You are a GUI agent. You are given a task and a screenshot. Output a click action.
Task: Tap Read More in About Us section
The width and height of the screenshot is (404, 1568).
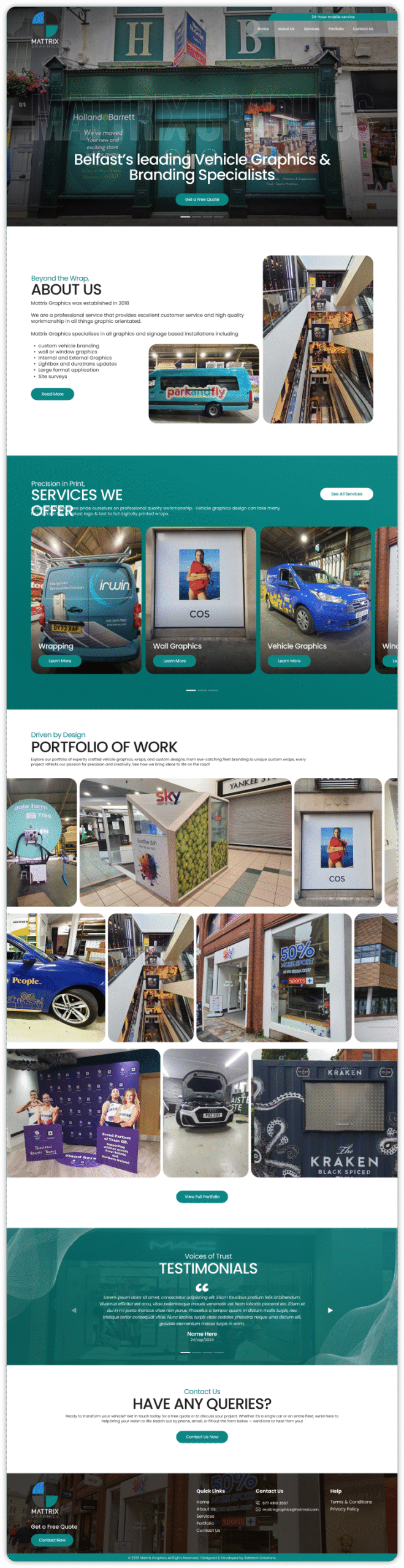[x=52, y=394]
